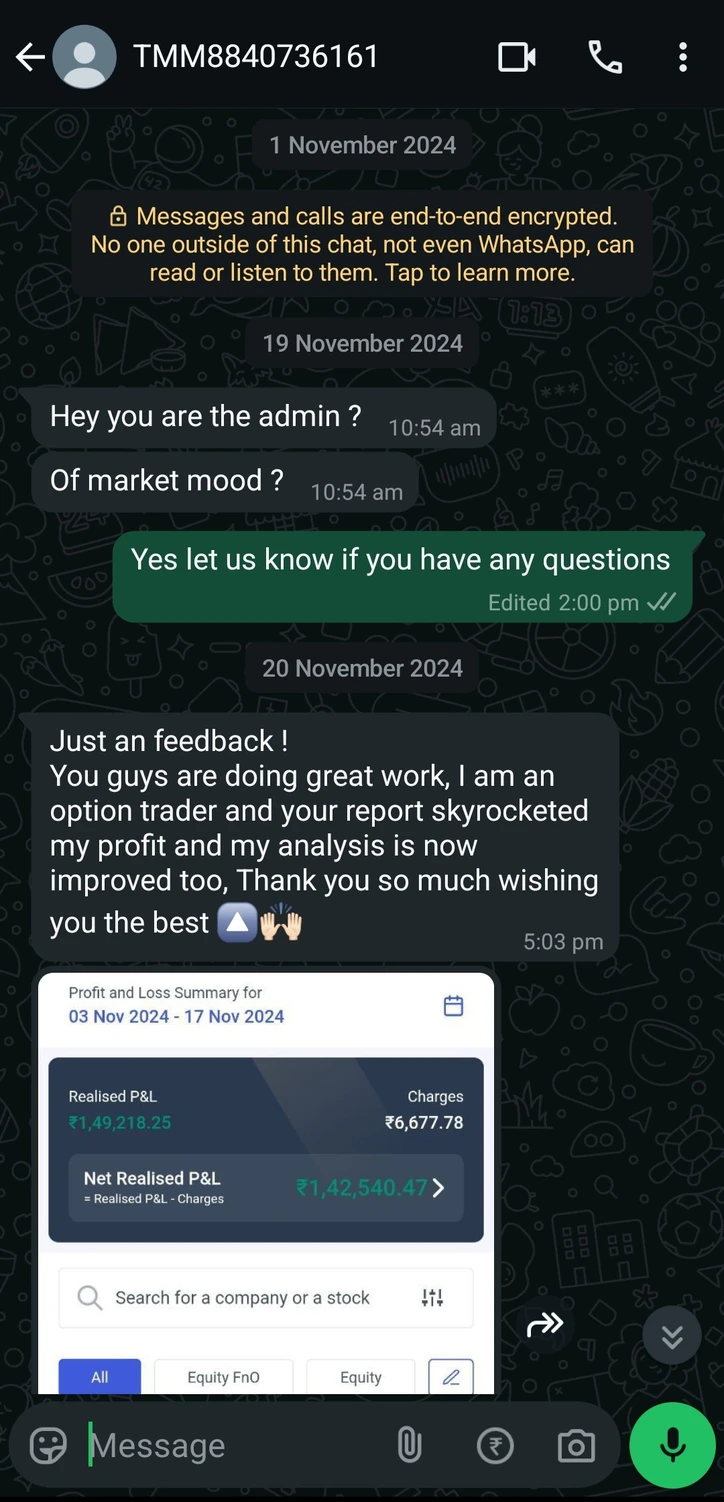Record a voice message
724x1502 pixels.
tap(673, 1444)
